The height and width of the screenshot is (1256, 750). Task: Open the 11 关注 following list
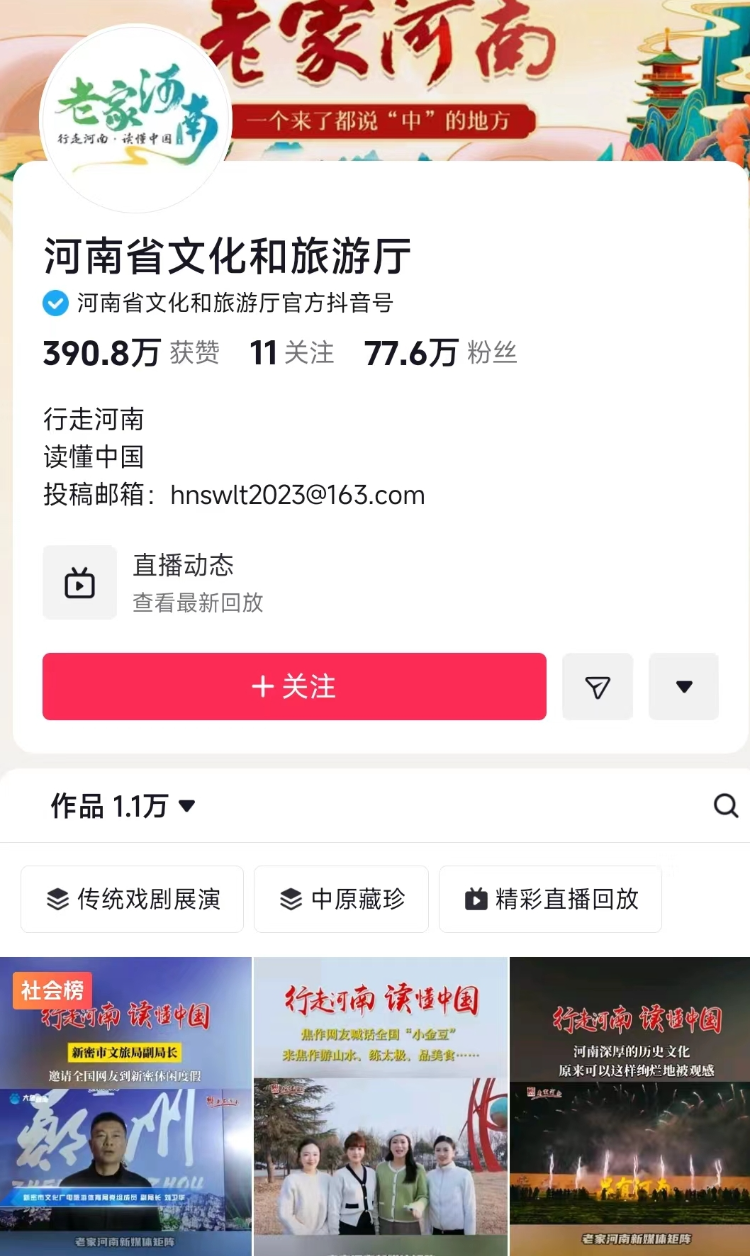pos(291,353)
